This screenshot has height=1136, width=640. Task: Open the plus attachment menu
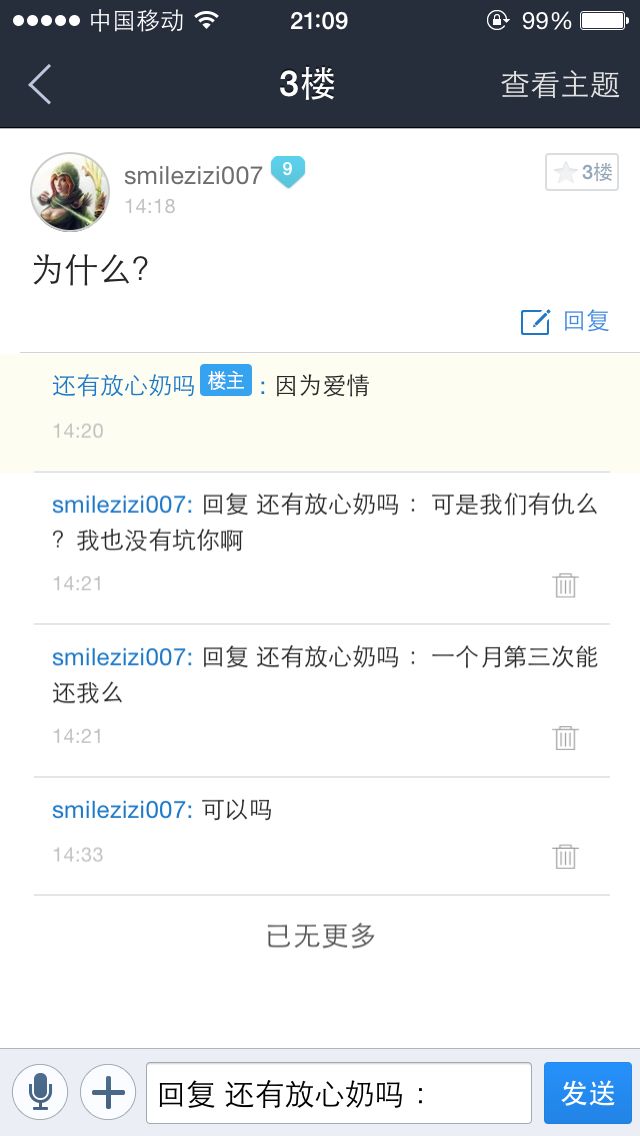pyautogui.click(x=108, y=1092)
